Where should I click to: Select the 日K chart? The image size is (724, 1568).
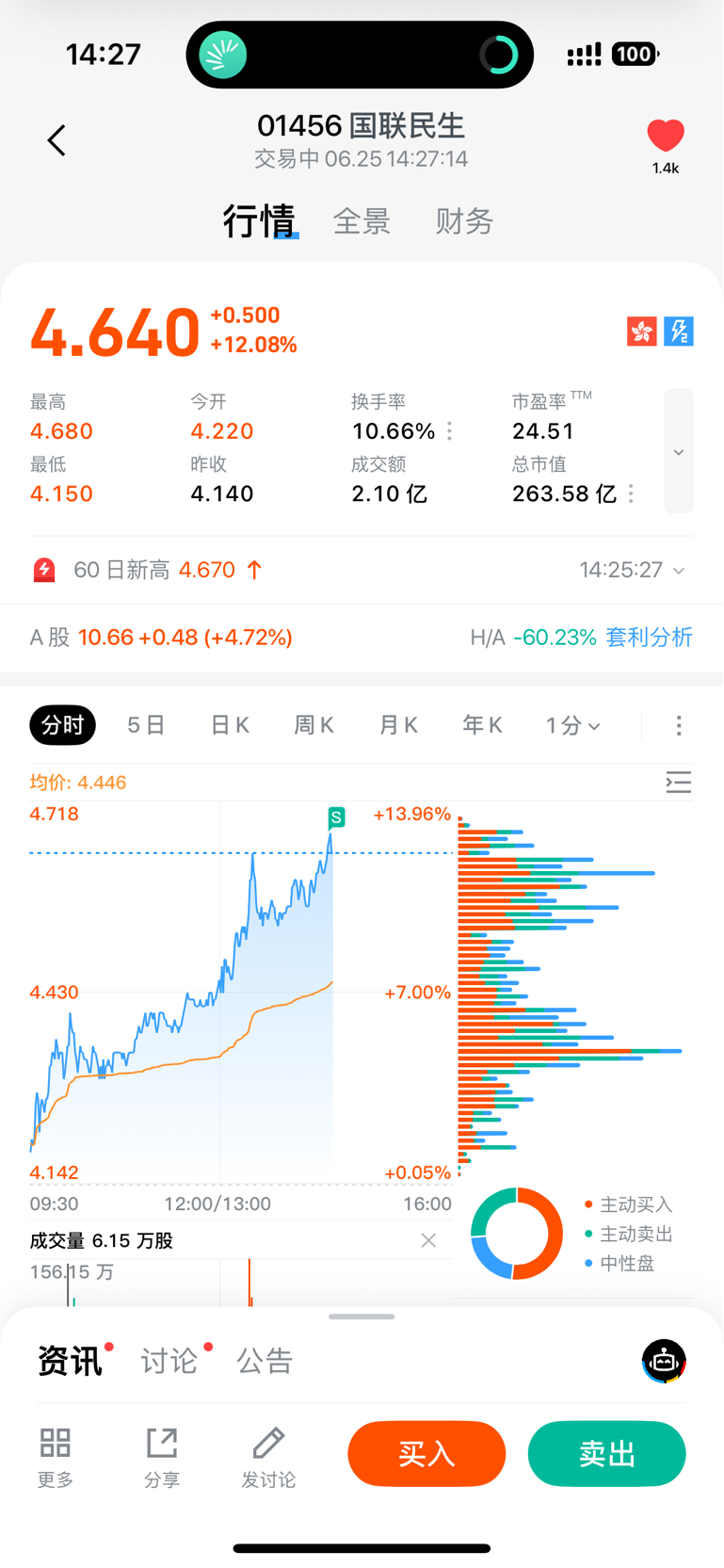[230, 725]
